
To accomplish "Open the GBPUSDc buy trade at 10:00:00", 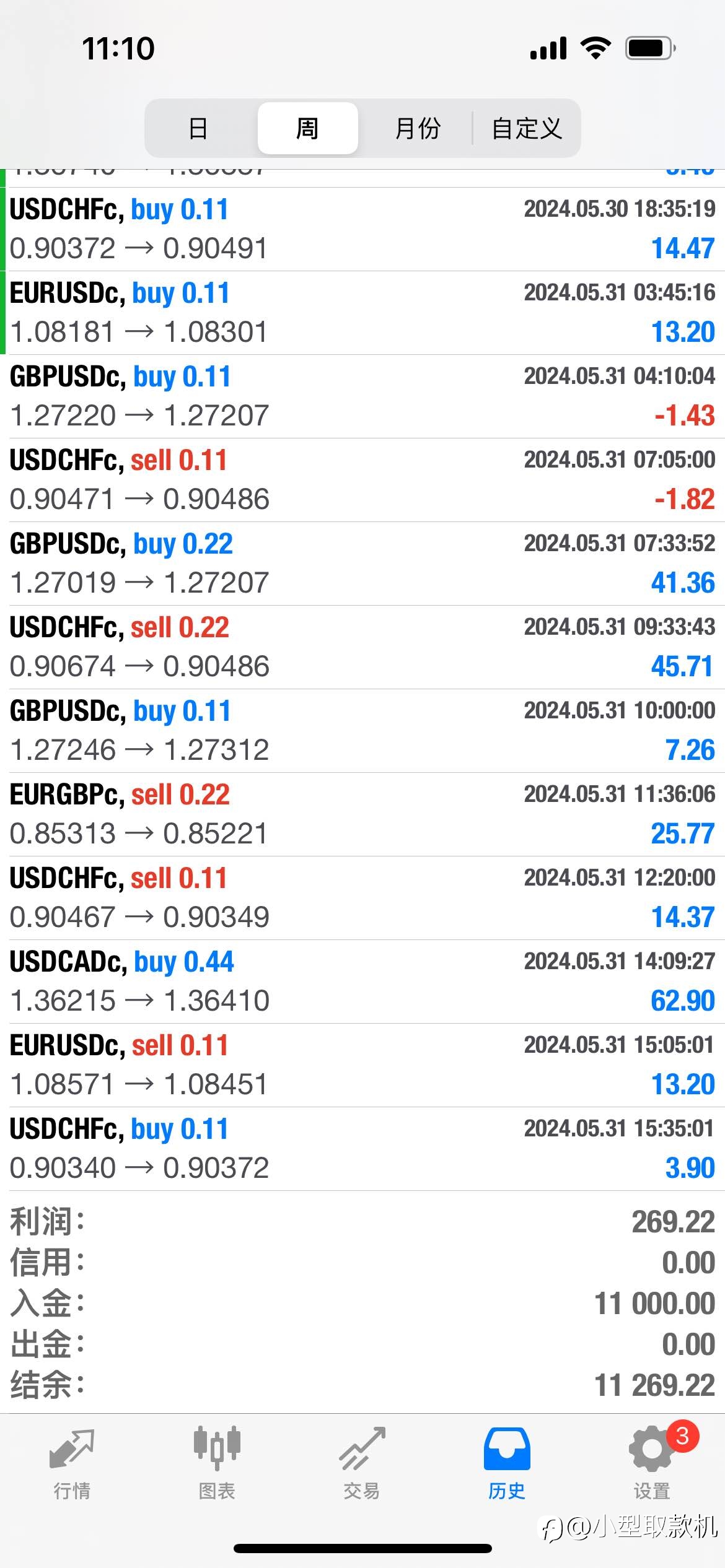I will tap(362, 731).
